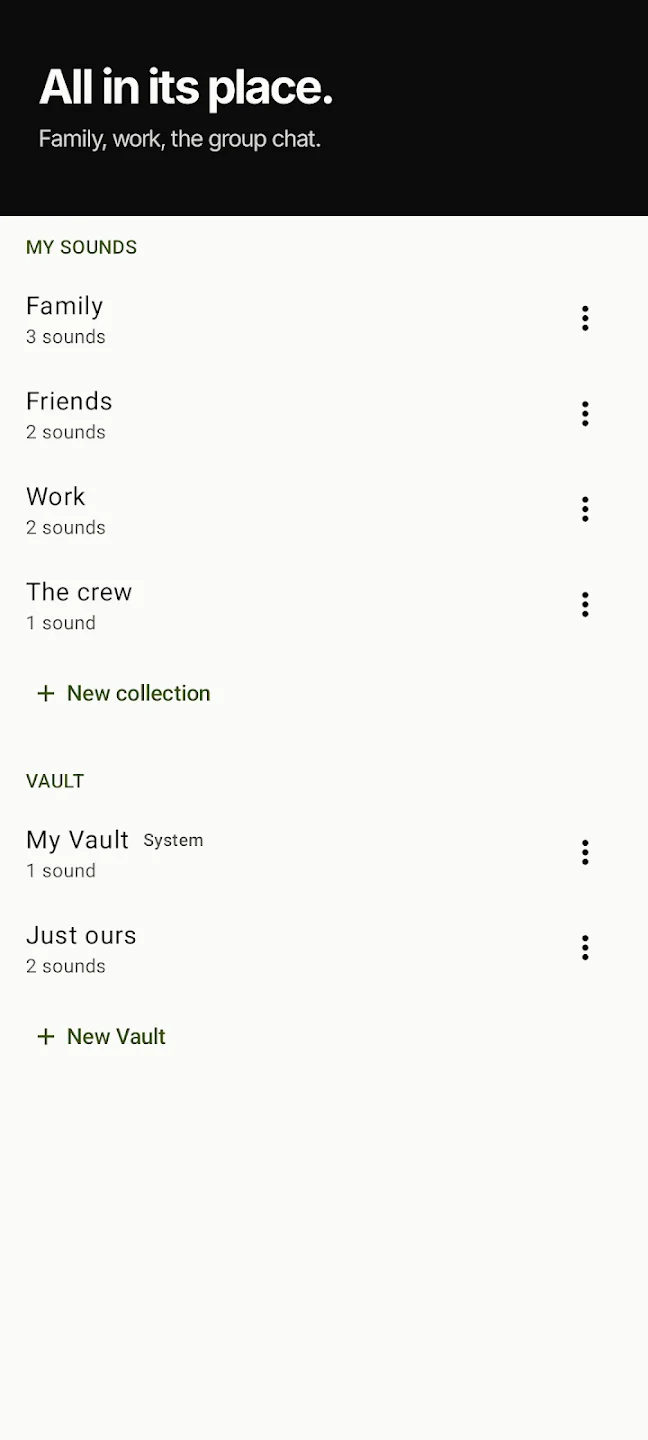Image resolution: width=648 pixels, height=1440 pixels.
Task: Open the Just ours vault
Action: 290,948
